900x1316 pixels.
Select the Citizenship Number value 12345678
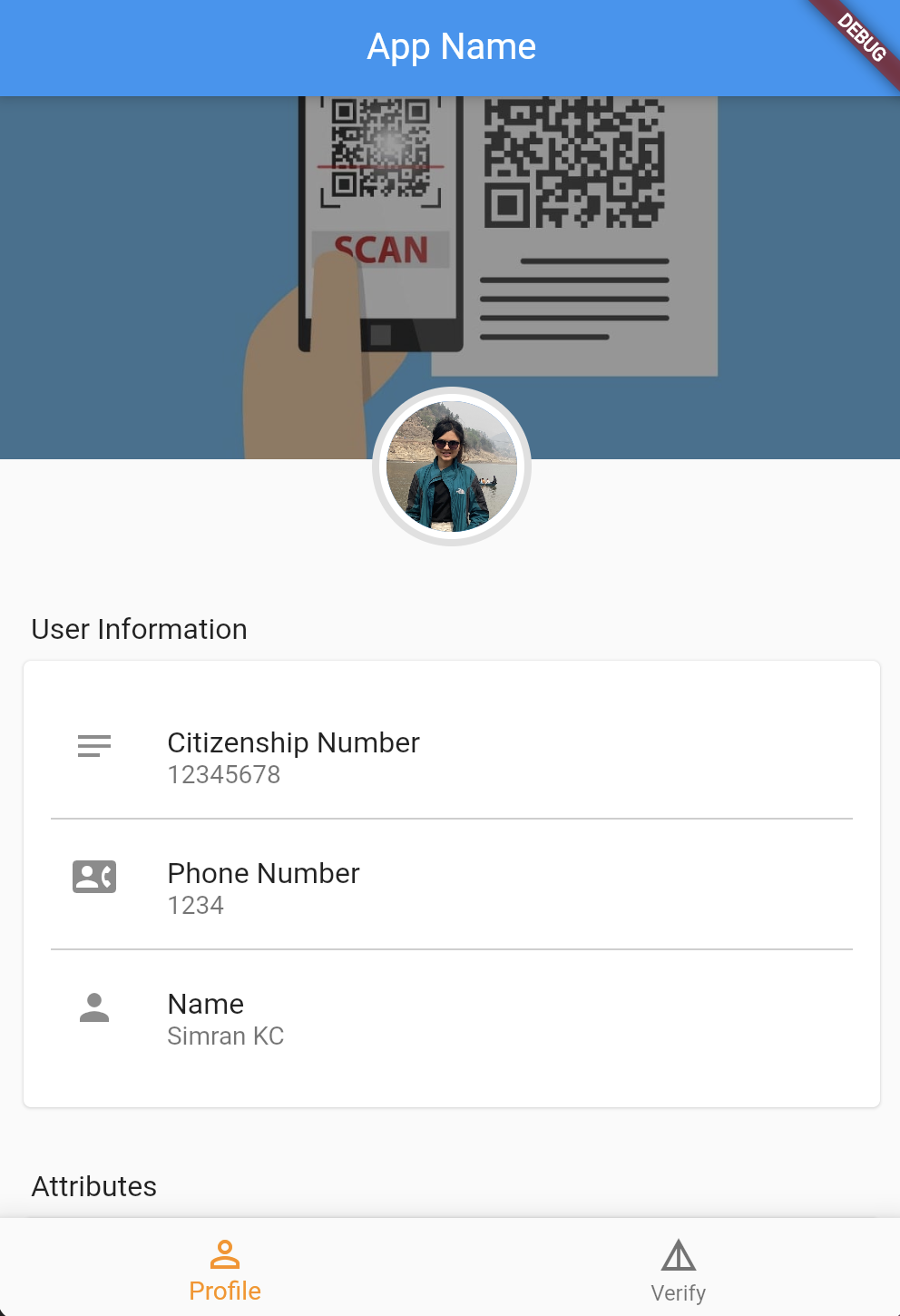(225, 775)
